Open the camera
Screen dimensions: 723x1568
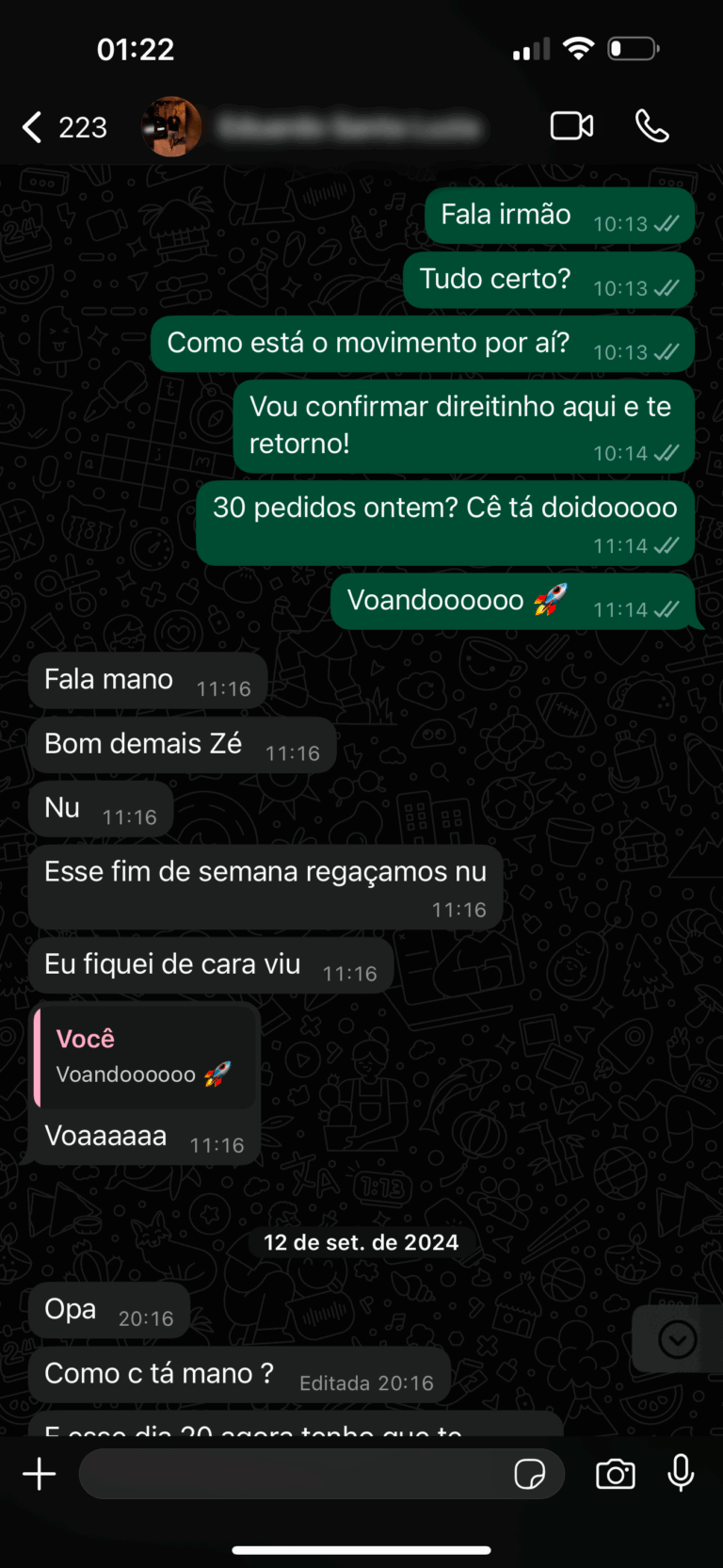[616, 1474]
